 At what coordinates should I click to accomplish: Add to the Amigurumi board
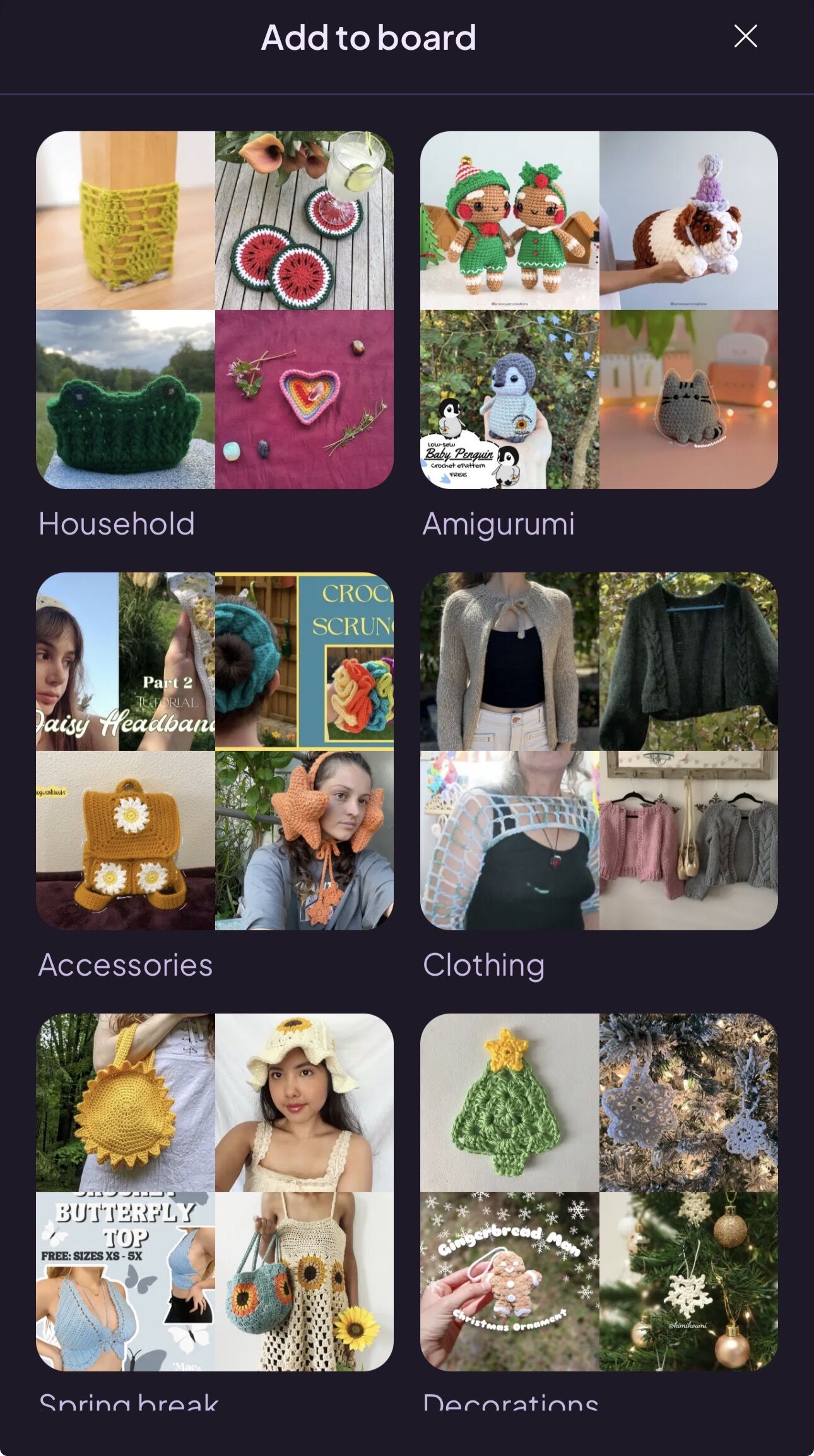[x=599, y=310]
